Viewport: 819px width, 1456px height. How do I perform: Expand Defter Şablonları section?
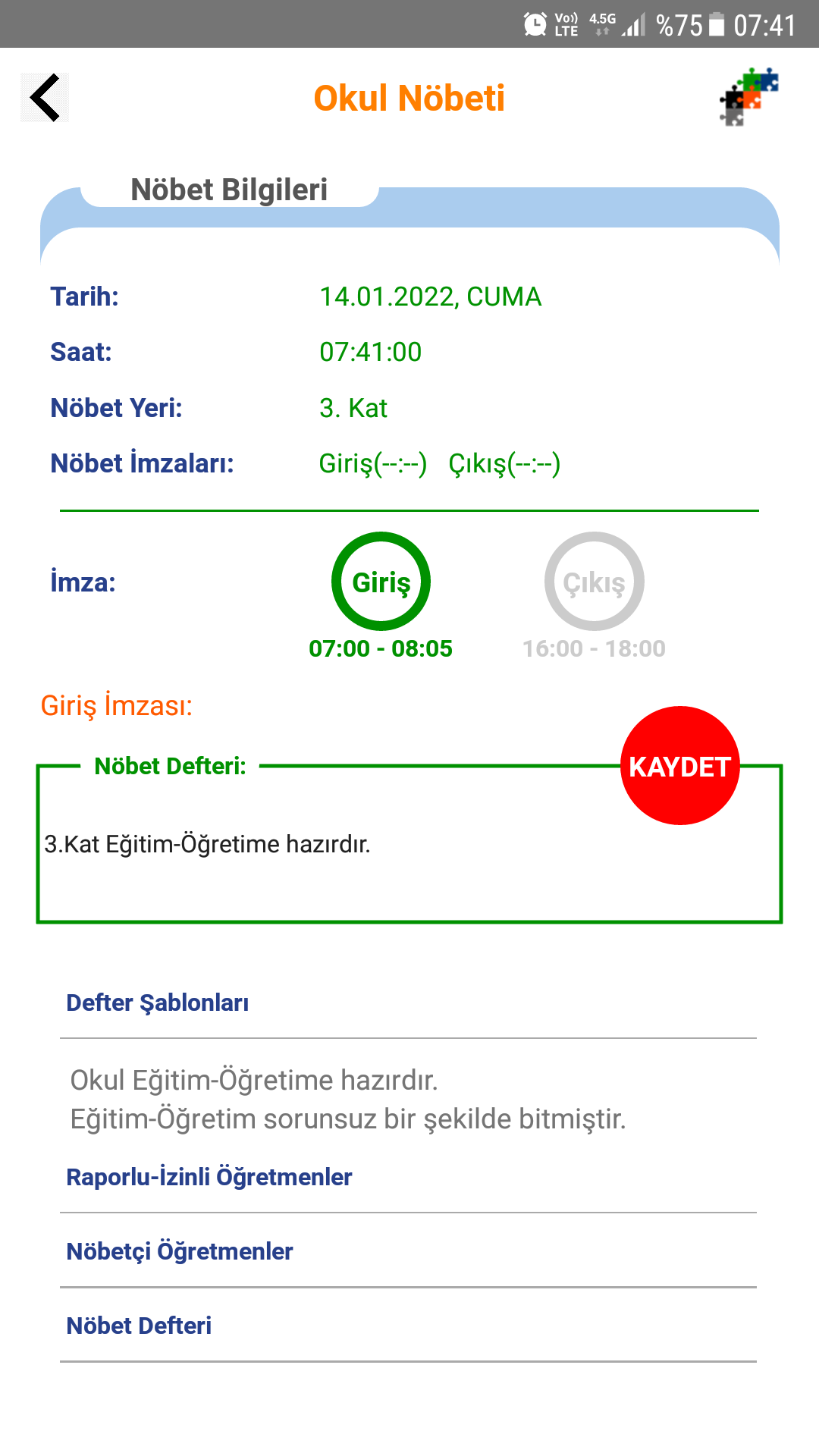pyautogui.click(x=158, y=1003)
